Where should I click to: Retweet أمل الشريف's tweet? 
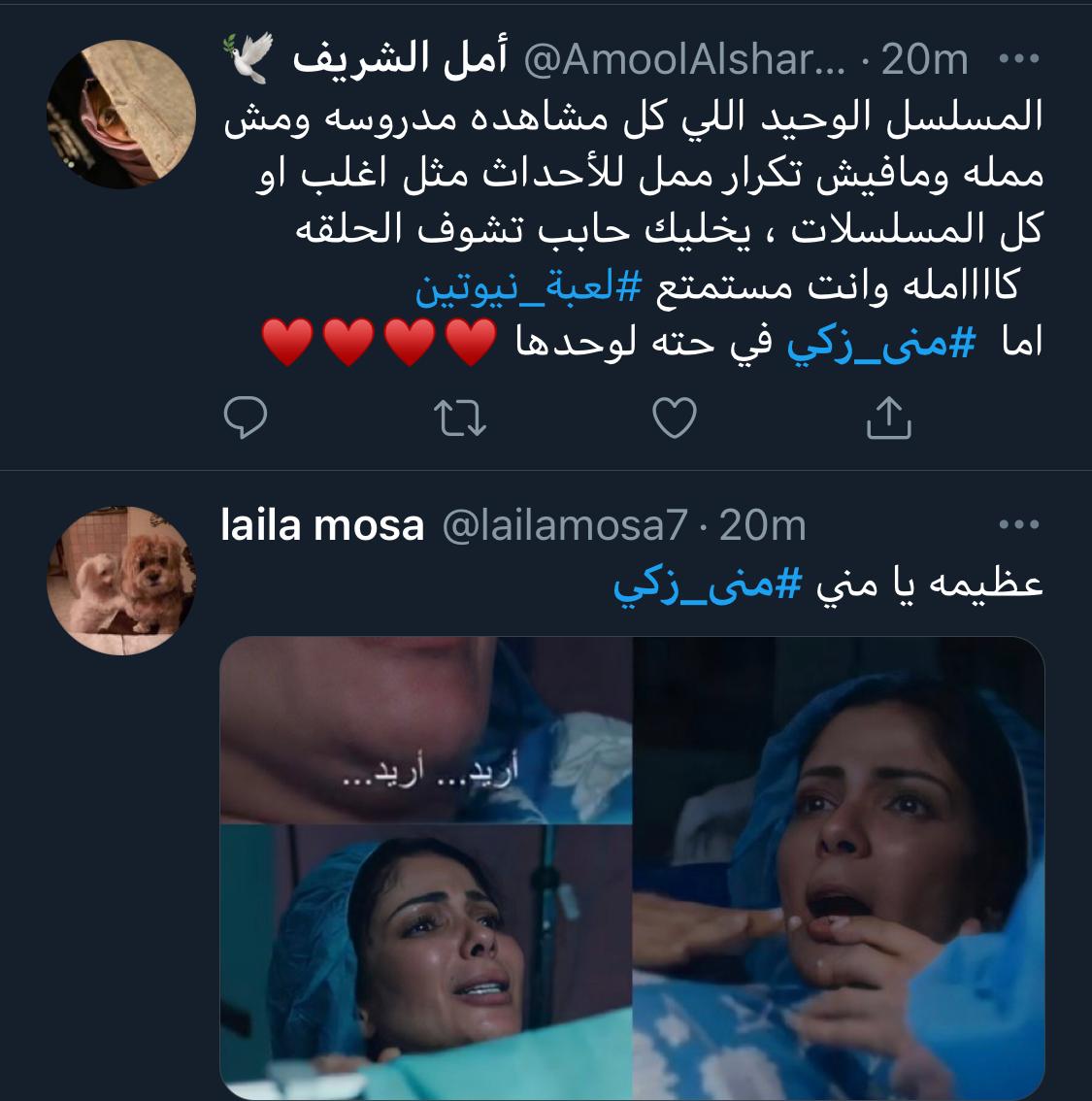461,417
